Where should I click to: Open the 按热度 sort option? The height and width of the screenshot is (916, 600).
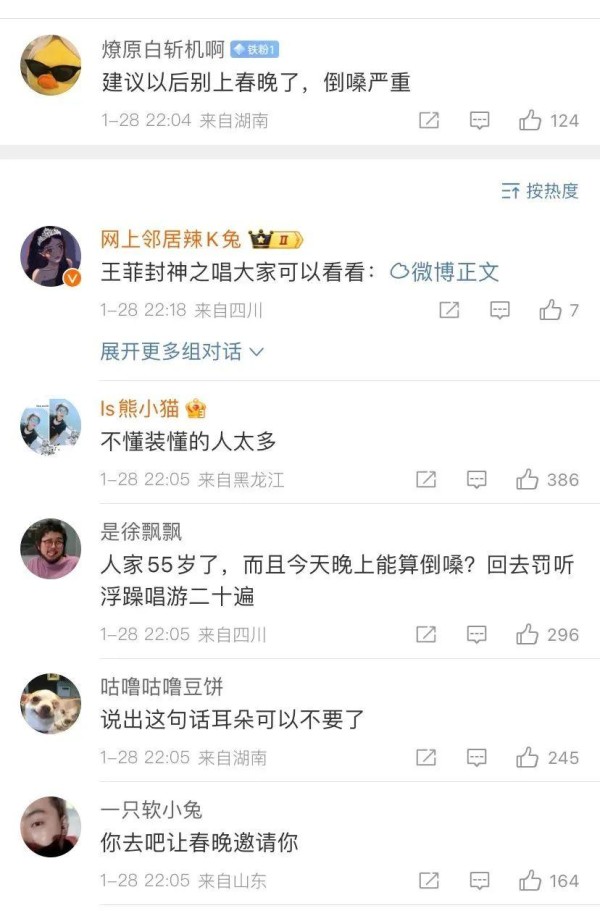click(540, 190)
